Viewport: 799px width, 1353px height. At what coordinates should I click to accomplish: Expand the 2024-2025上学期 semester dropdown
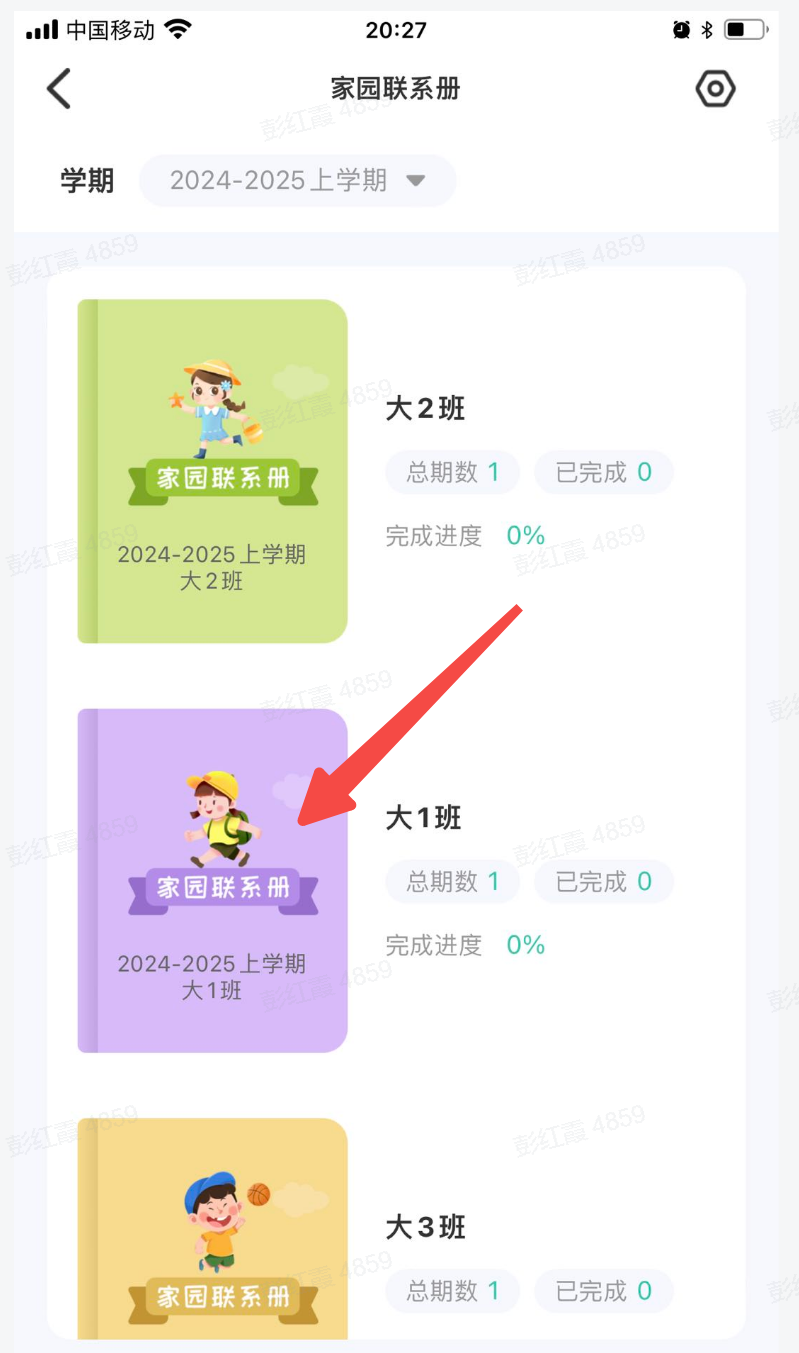pyautogui.click(x=297, y=181)
